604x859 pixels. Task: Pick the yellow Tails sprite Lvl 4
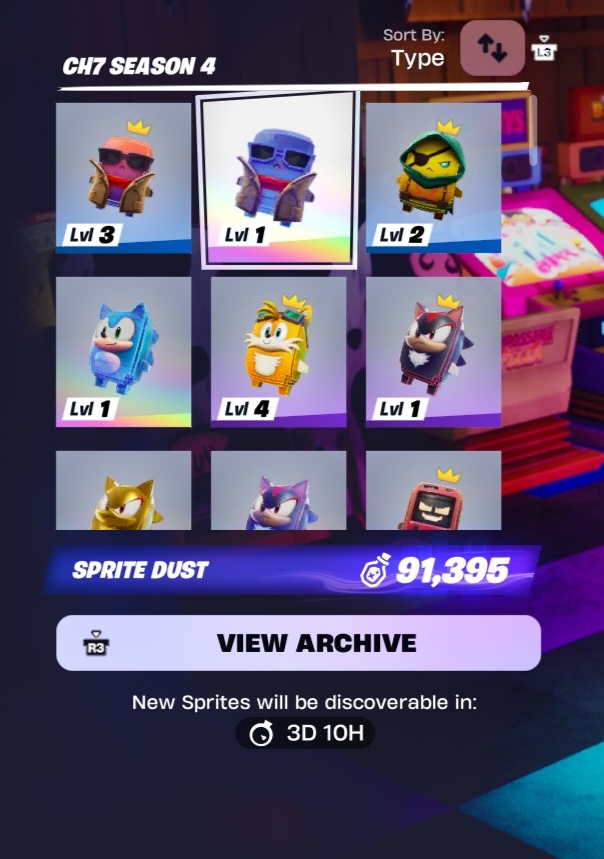point(279,352)
